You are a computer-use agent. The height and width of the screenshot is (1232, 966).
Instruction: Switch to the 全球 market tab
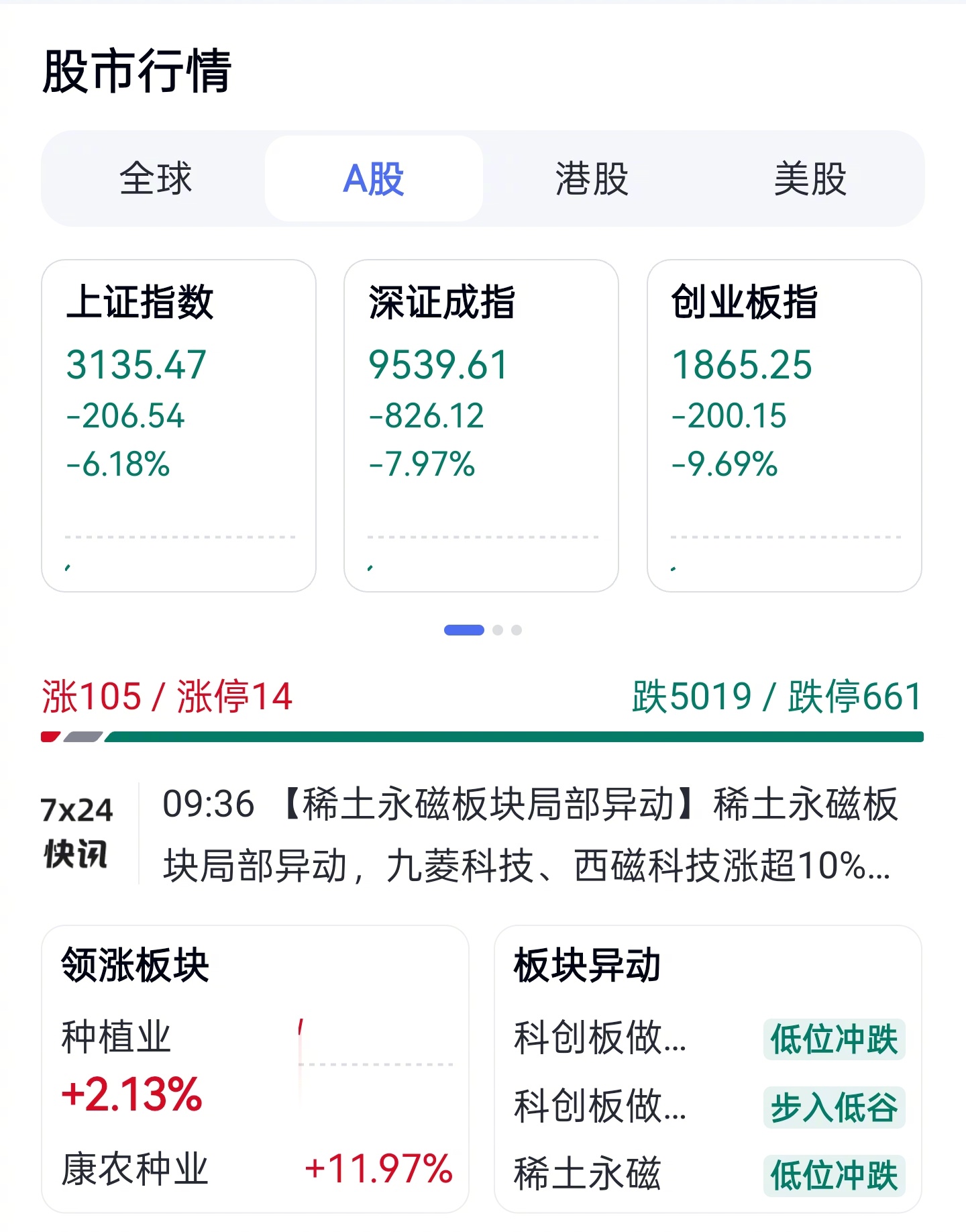156,178
